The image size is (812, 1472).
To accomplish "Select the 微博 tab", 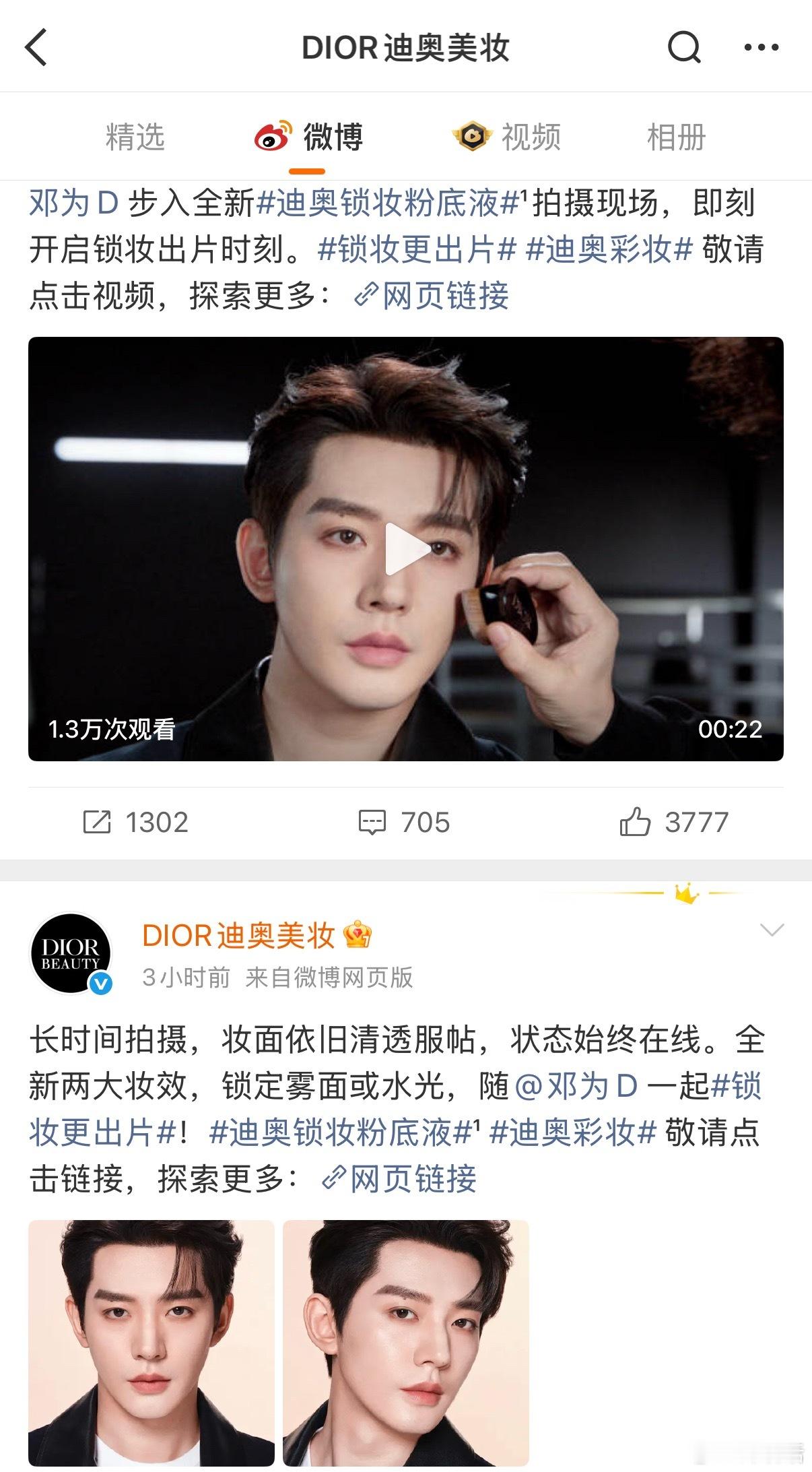I will click(x=308, y=137).
